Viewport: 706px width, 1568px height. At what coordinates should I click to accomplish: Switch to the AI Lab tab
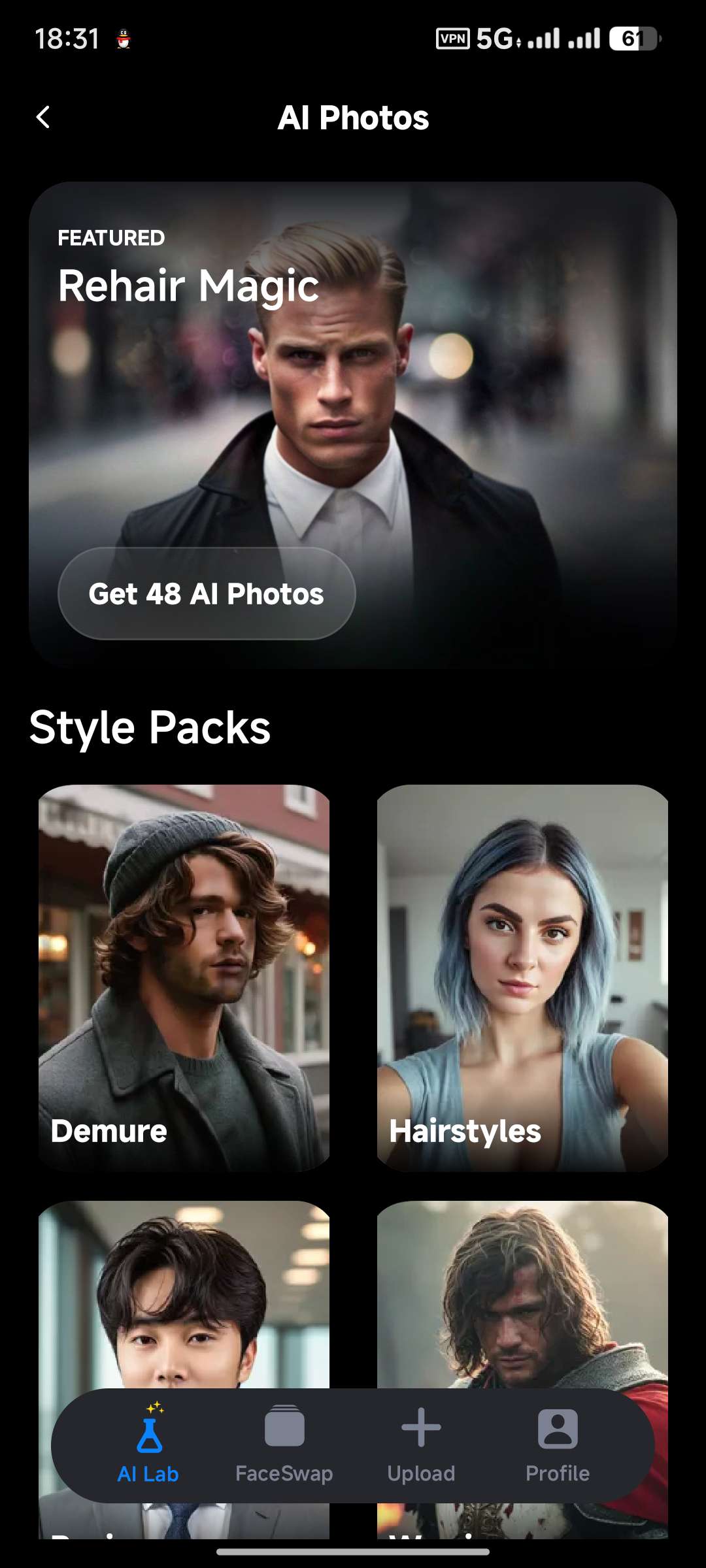[148, 1445]
